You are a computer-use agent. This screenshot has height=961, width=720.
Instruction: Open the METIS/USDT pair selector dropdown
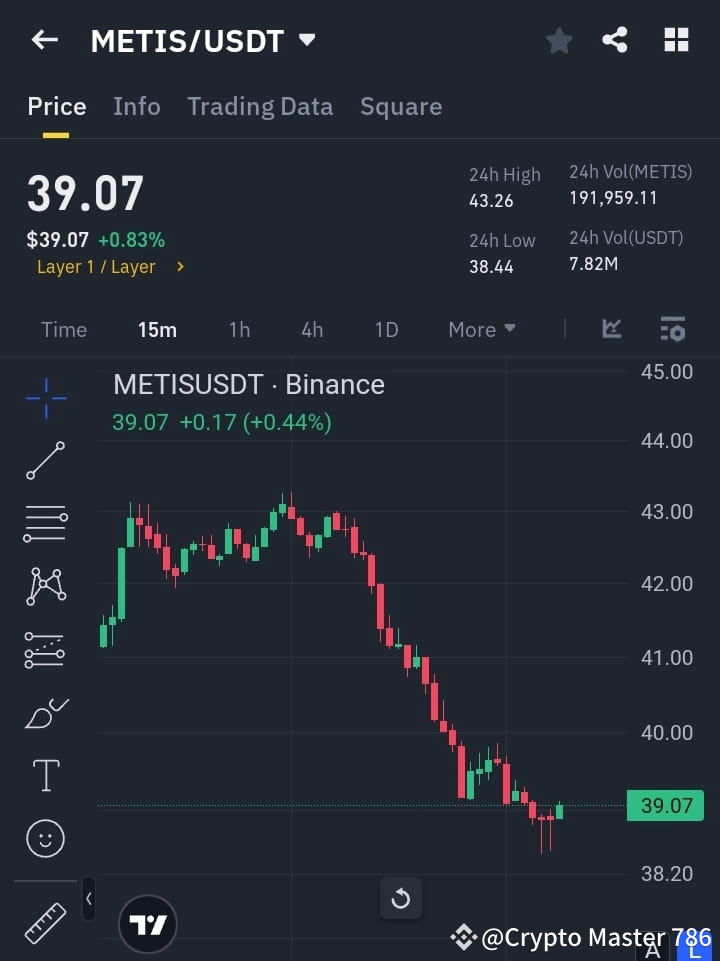[307, 40]
